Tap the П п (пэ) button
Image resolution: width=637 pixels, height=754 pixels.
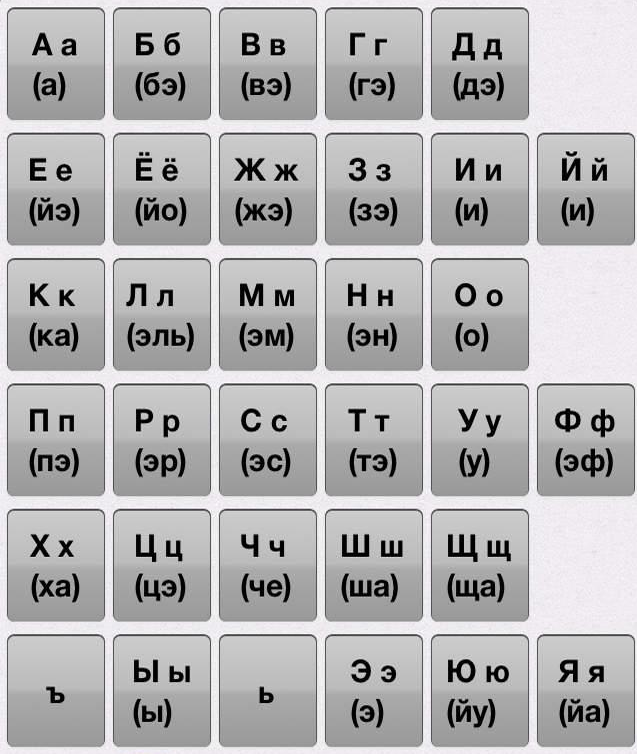55,440
